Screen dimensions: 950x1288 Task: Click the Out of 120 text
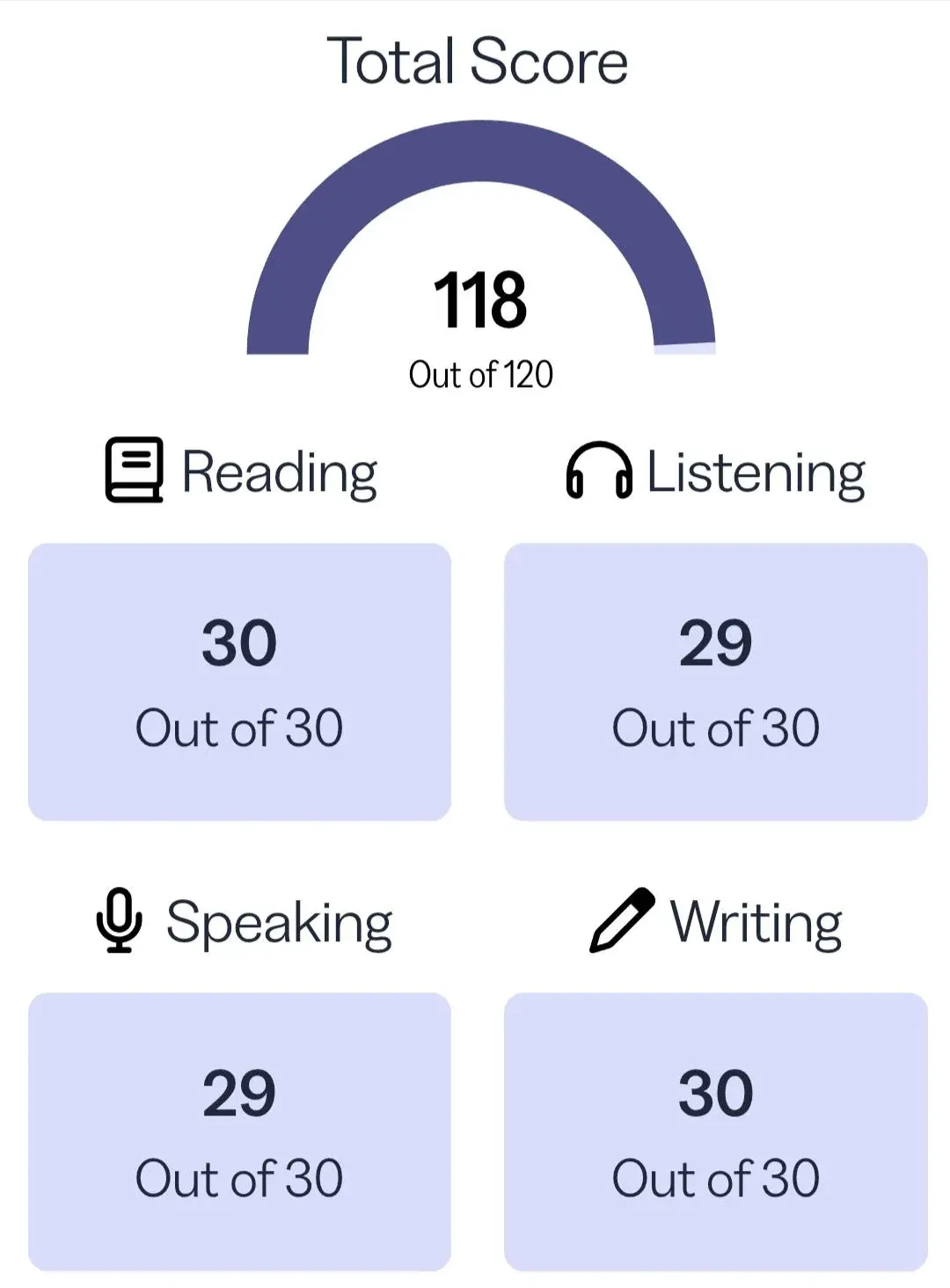coord(480,374)
